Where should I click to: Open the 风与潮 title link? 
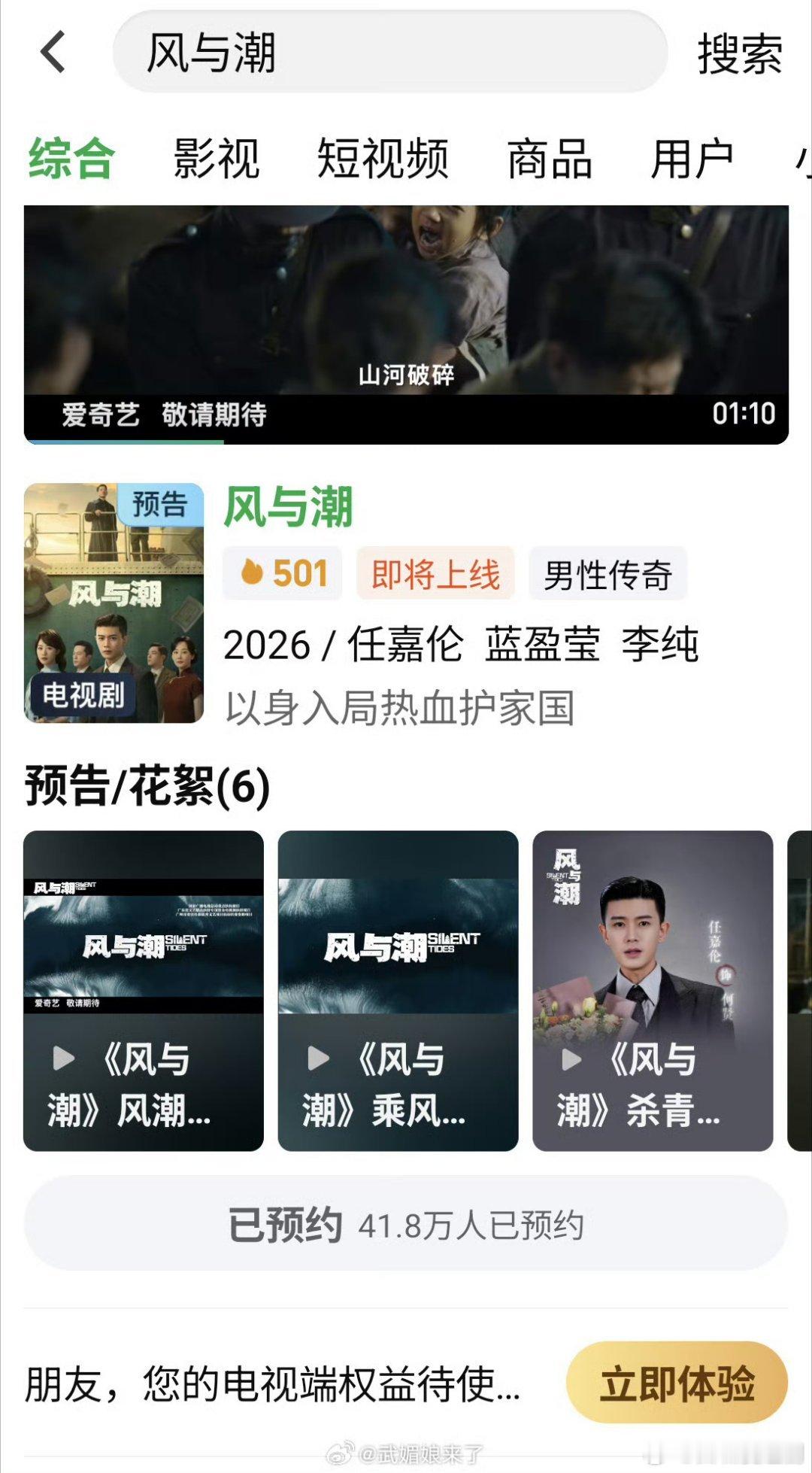(289, 506)
